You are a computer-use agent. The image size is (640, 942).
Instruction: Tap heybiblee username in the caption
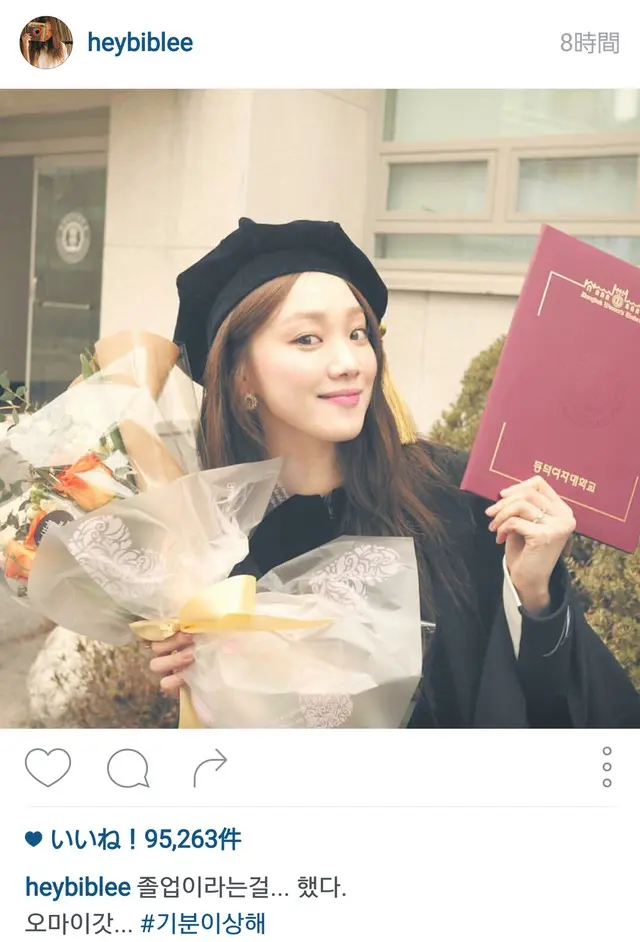(x=77, y=887)
